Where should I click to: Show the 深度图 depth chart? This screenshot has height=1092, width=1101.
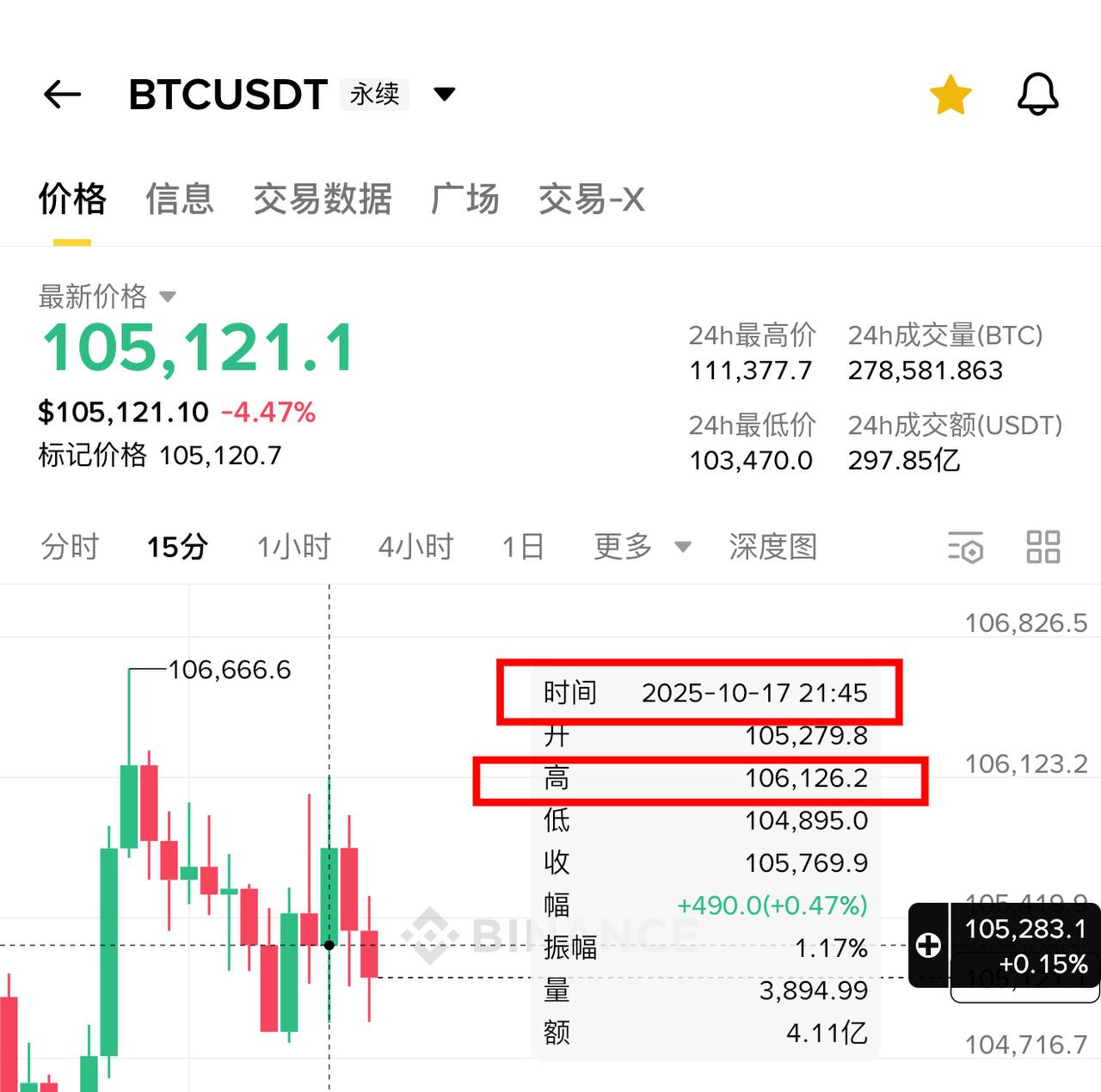[x=772, y=547]
